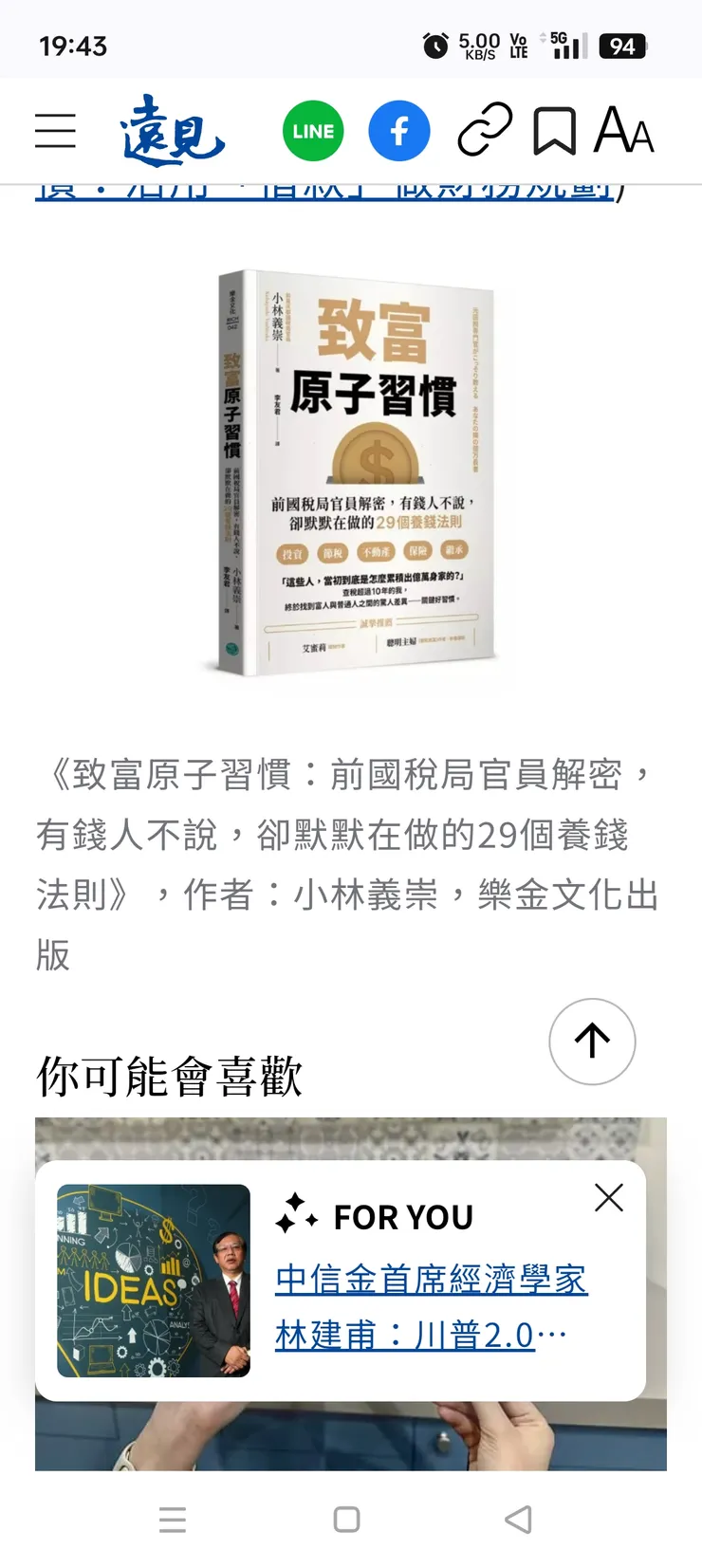Image resolution: width=702 pixels, height=1568 pixels.
Task: Tap the 遠見 magazine logo
Action: pos(174,132)
